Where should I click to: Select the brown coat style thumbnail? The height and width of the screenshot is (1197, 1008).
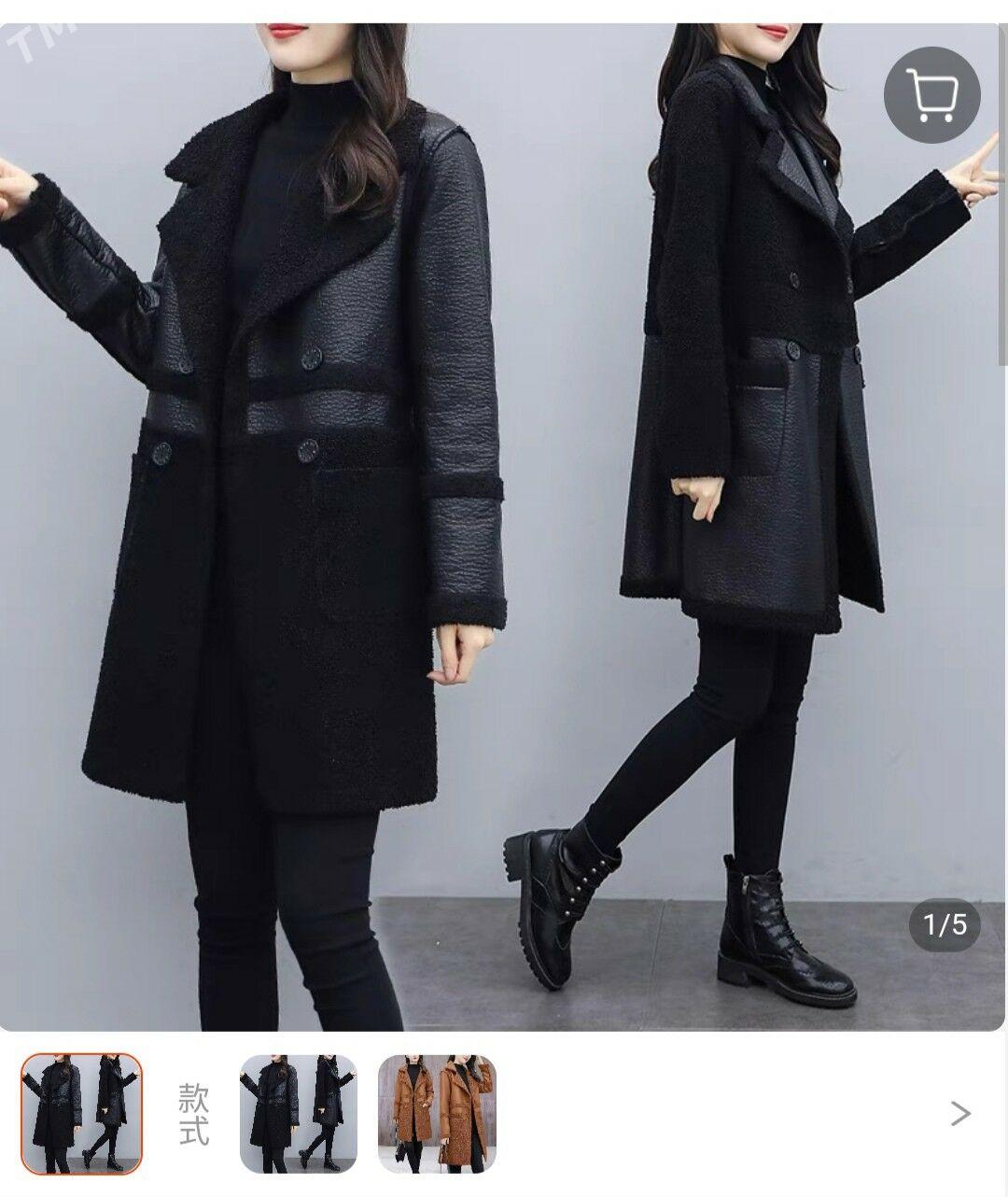(x=437, y=1113)
